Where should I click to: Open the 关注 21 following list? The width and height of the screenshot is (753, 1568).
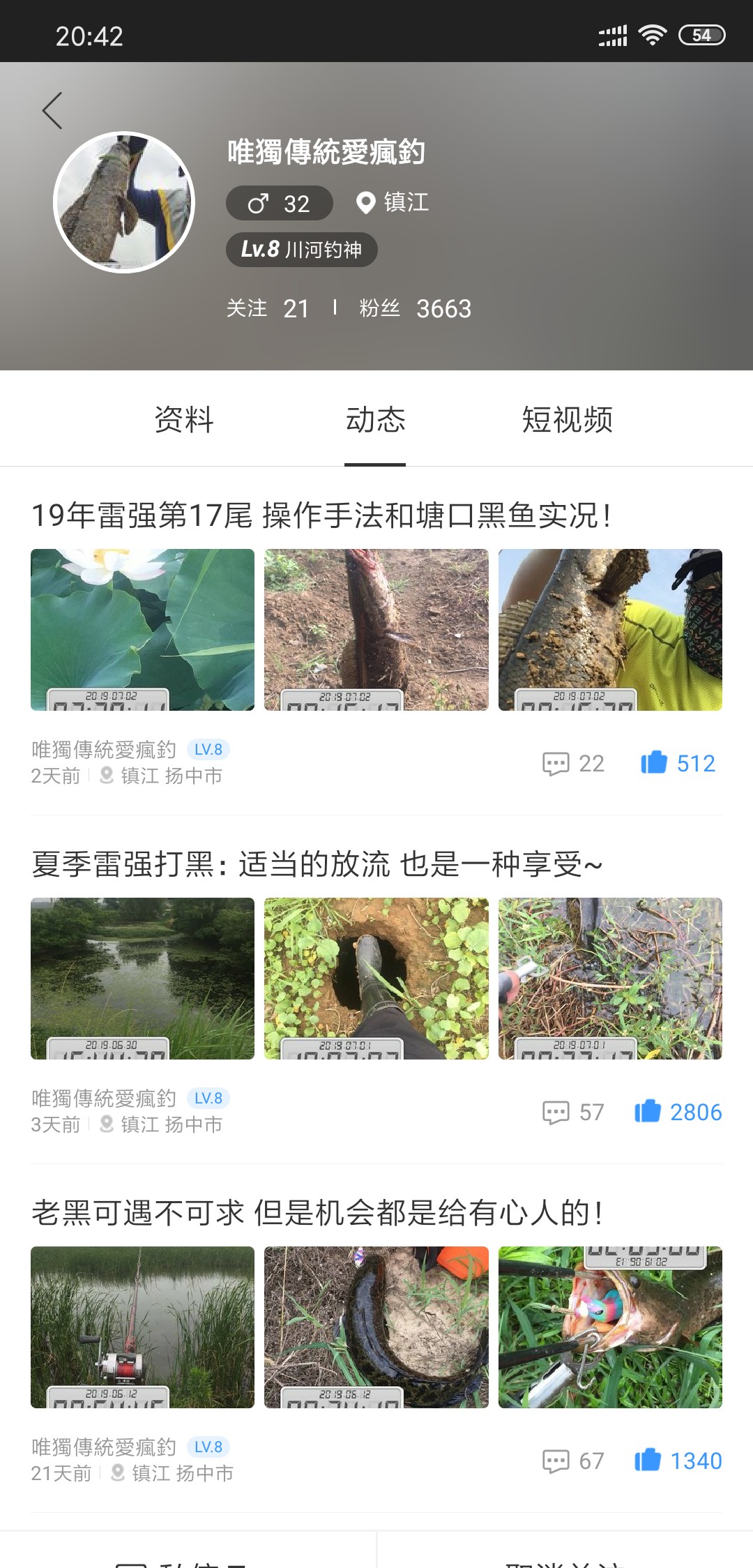pyautogui.click(x=268, y=308)
